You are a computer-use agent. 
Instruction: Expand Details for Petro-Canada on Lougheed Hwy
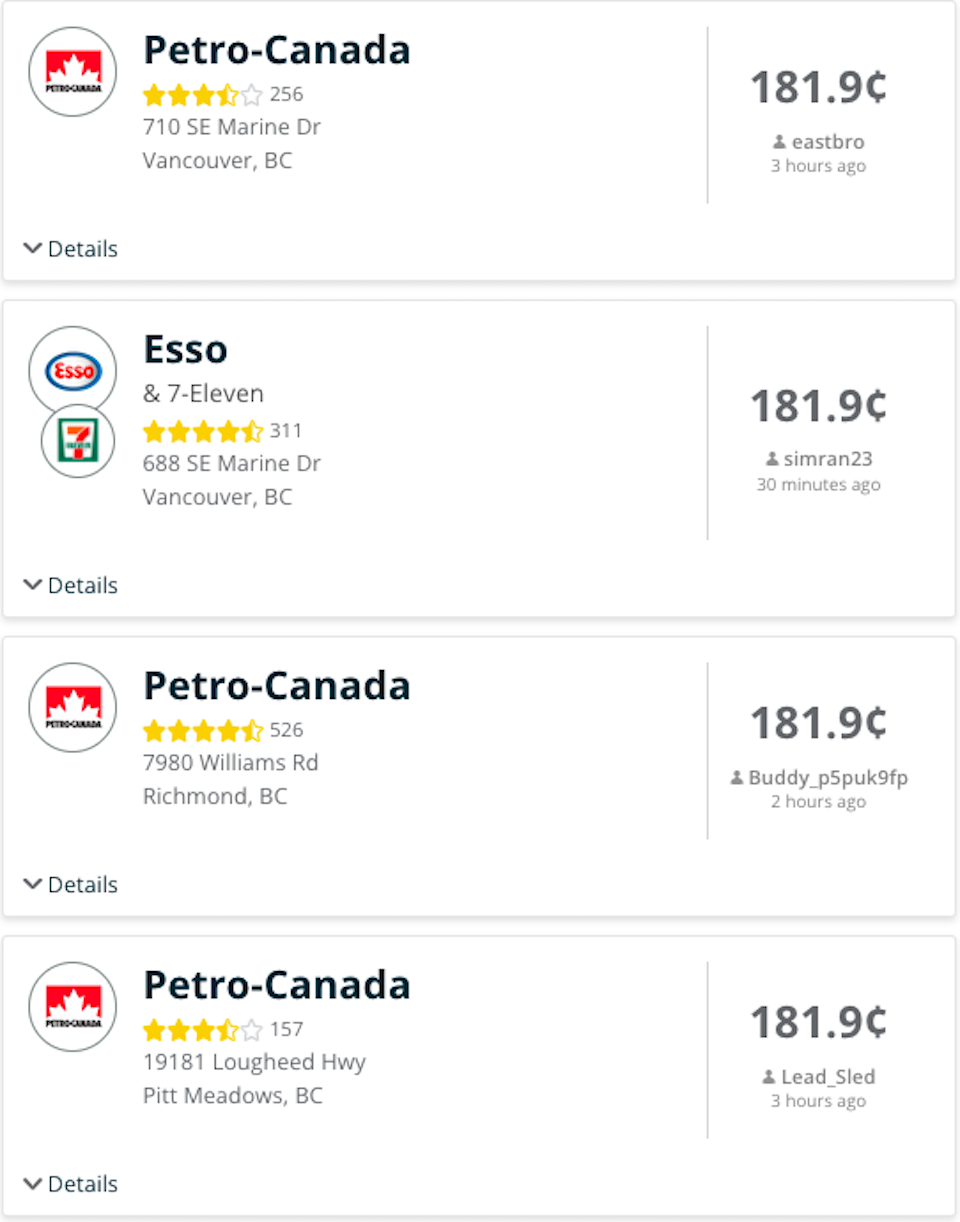pos(71,1184)
